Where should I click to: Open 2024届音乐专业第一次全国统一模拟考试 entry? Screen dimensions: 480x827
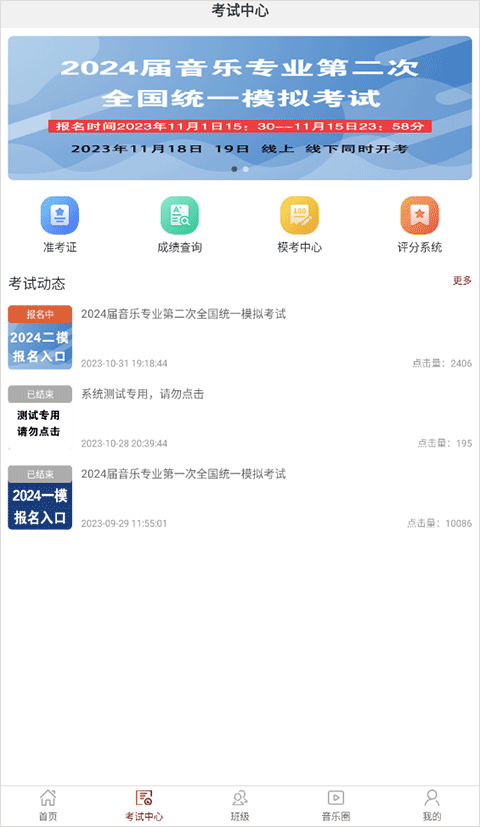240,497
